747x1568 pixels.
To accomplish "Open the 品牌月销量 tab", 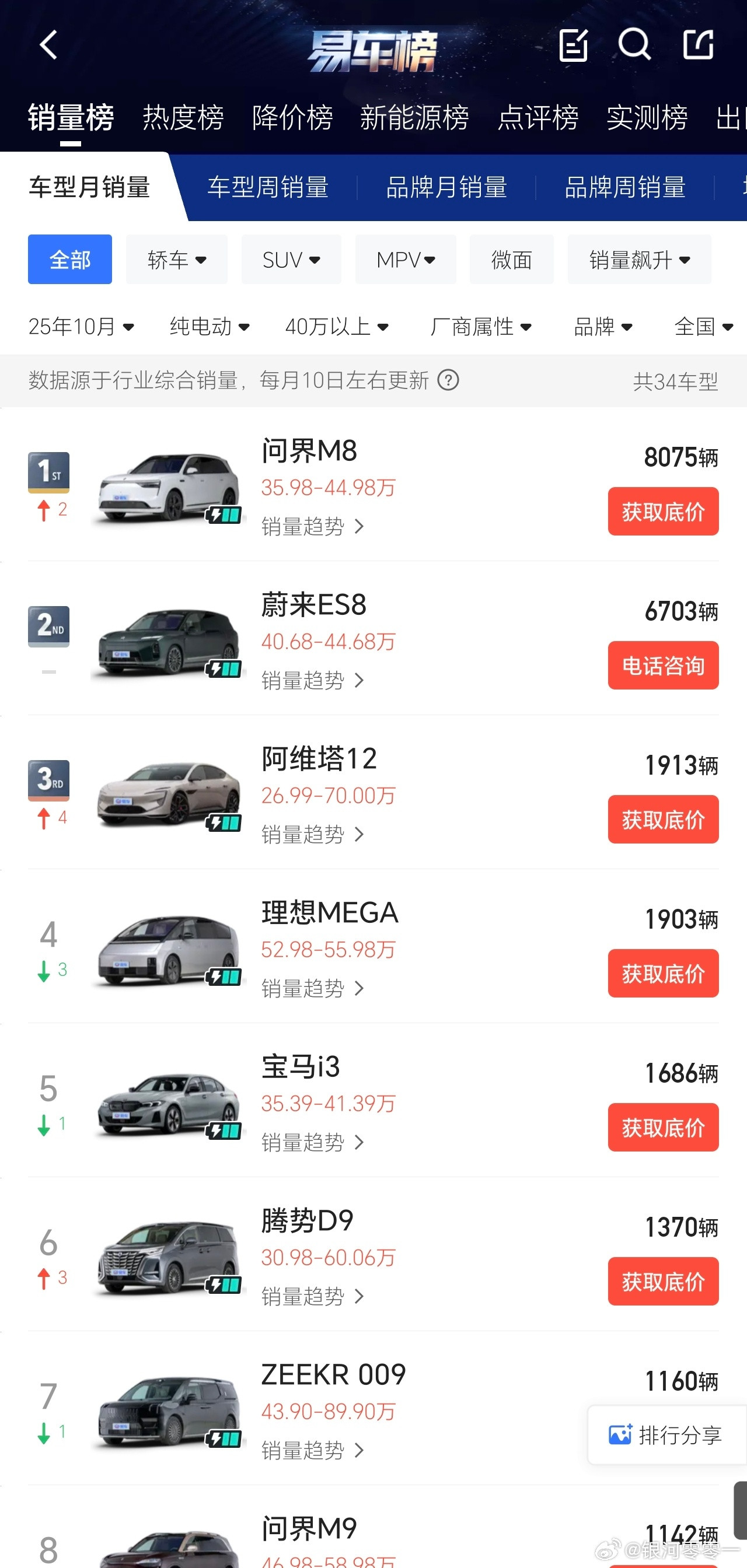I will pyautogui.click(x=448, y=187).
